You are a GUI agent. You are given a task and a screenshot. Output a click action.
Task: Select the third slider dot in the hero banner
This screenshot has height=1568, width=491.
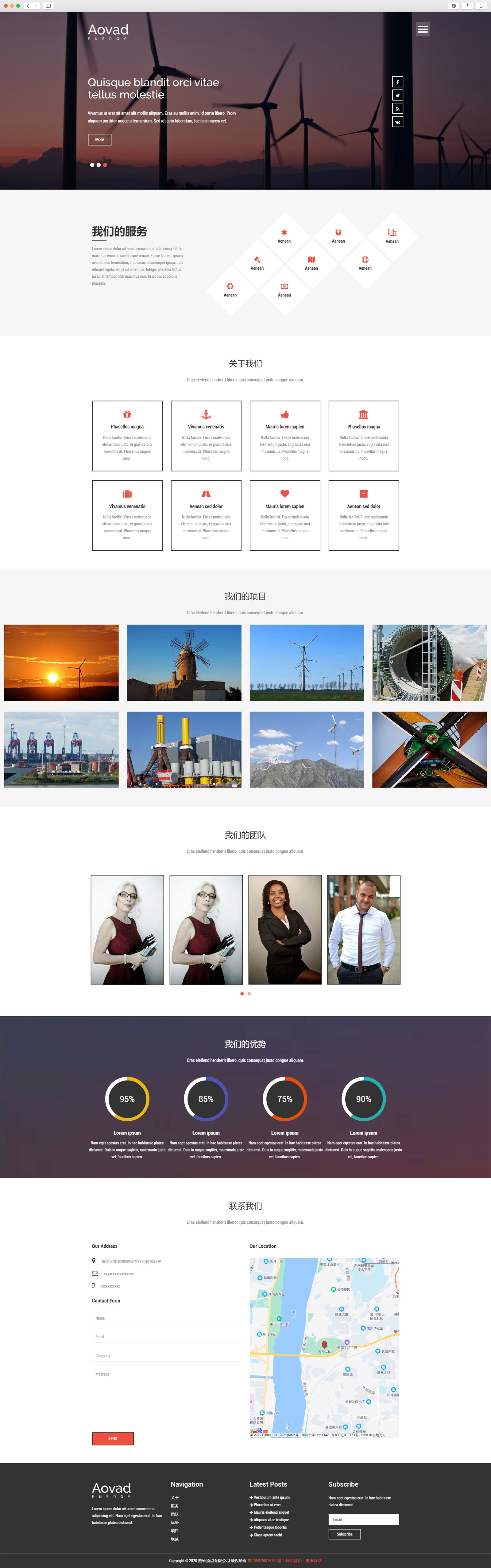pyautogui.click(x=105, y=165)
